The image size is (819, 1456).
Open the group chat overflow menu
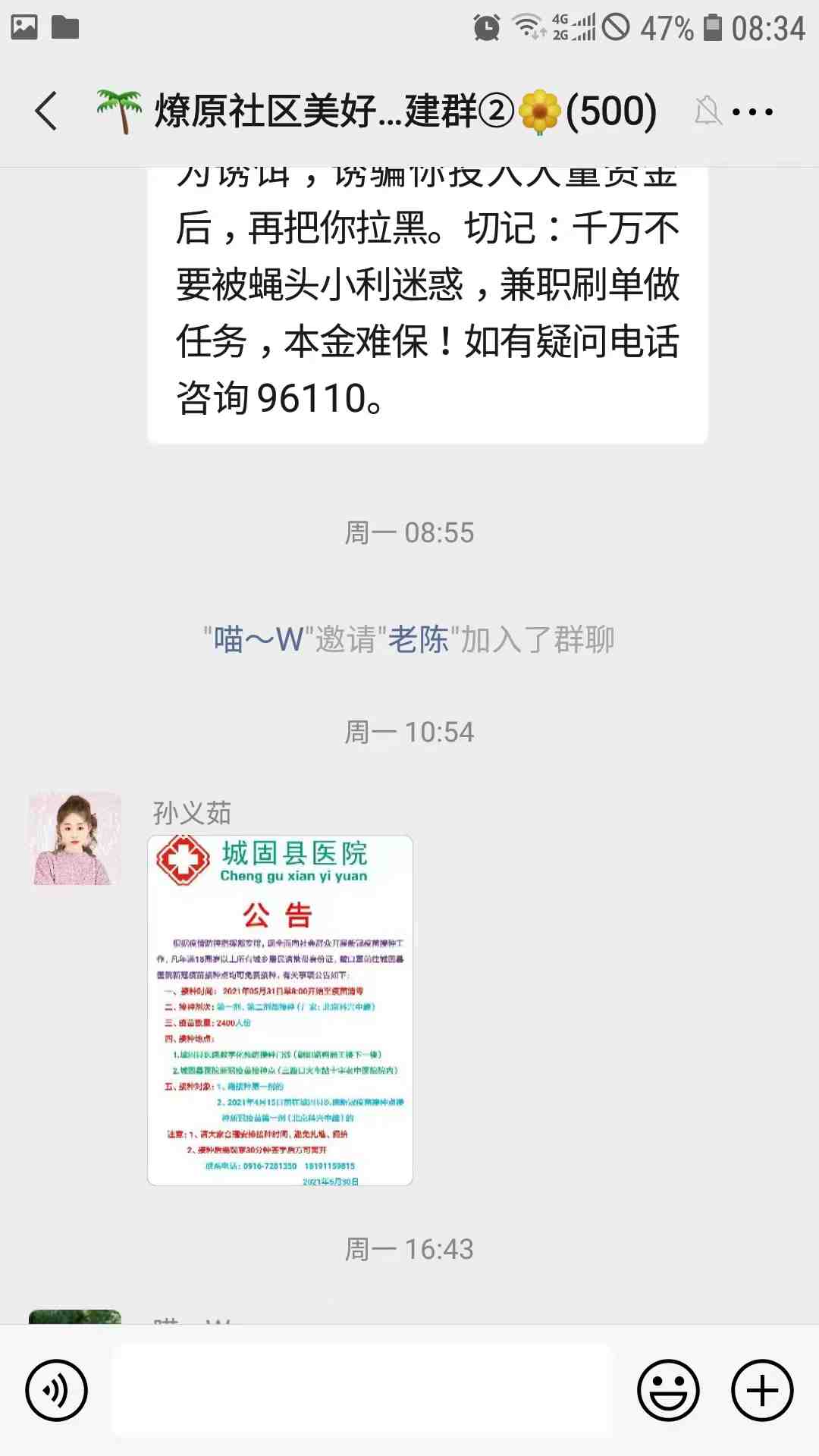click(x=752, y=112)
